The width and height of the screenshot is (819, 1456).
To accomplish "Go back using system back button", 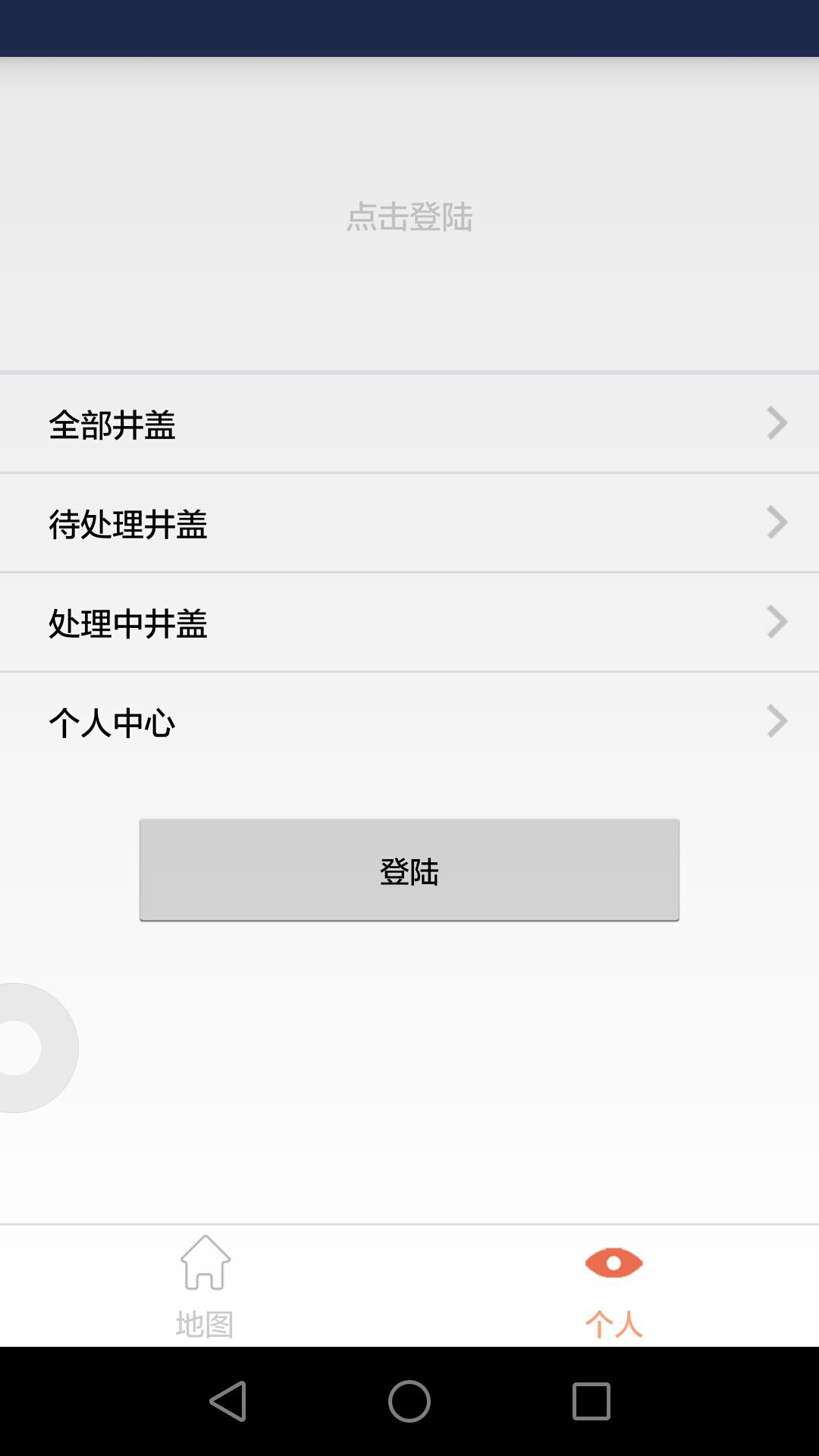I will [227, 1401].
